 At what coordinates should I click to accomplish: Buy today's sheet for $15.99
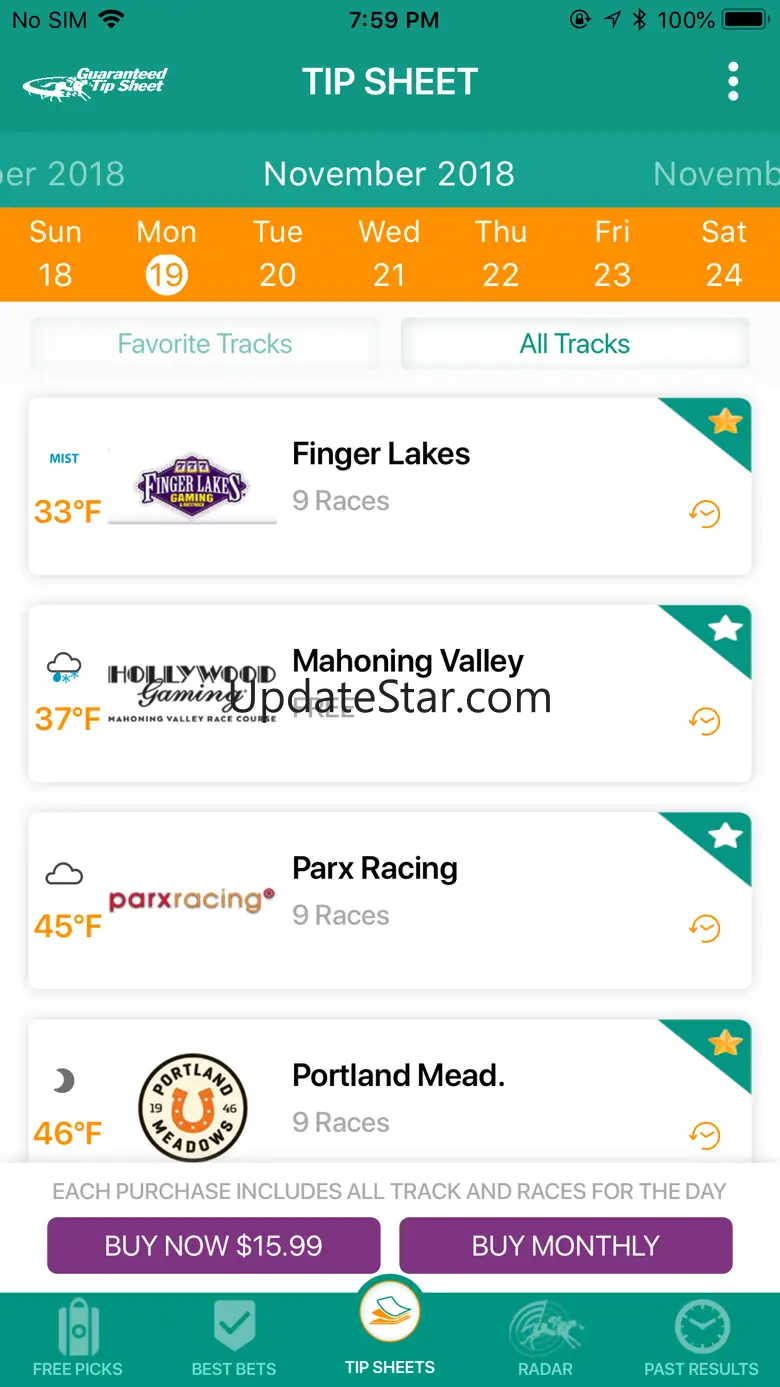(214, 1245)
